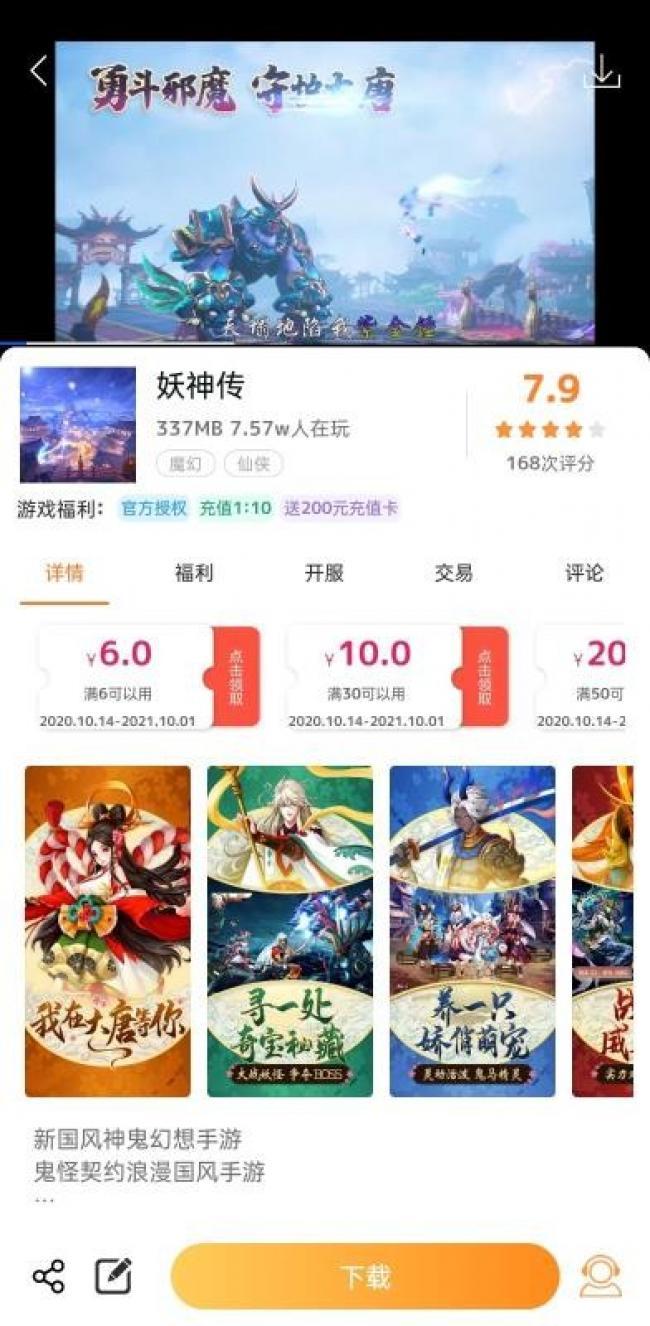Download 妖神传 with the 下载 button
This screenshot has height=1326, width=650.
click(365, 1276)
